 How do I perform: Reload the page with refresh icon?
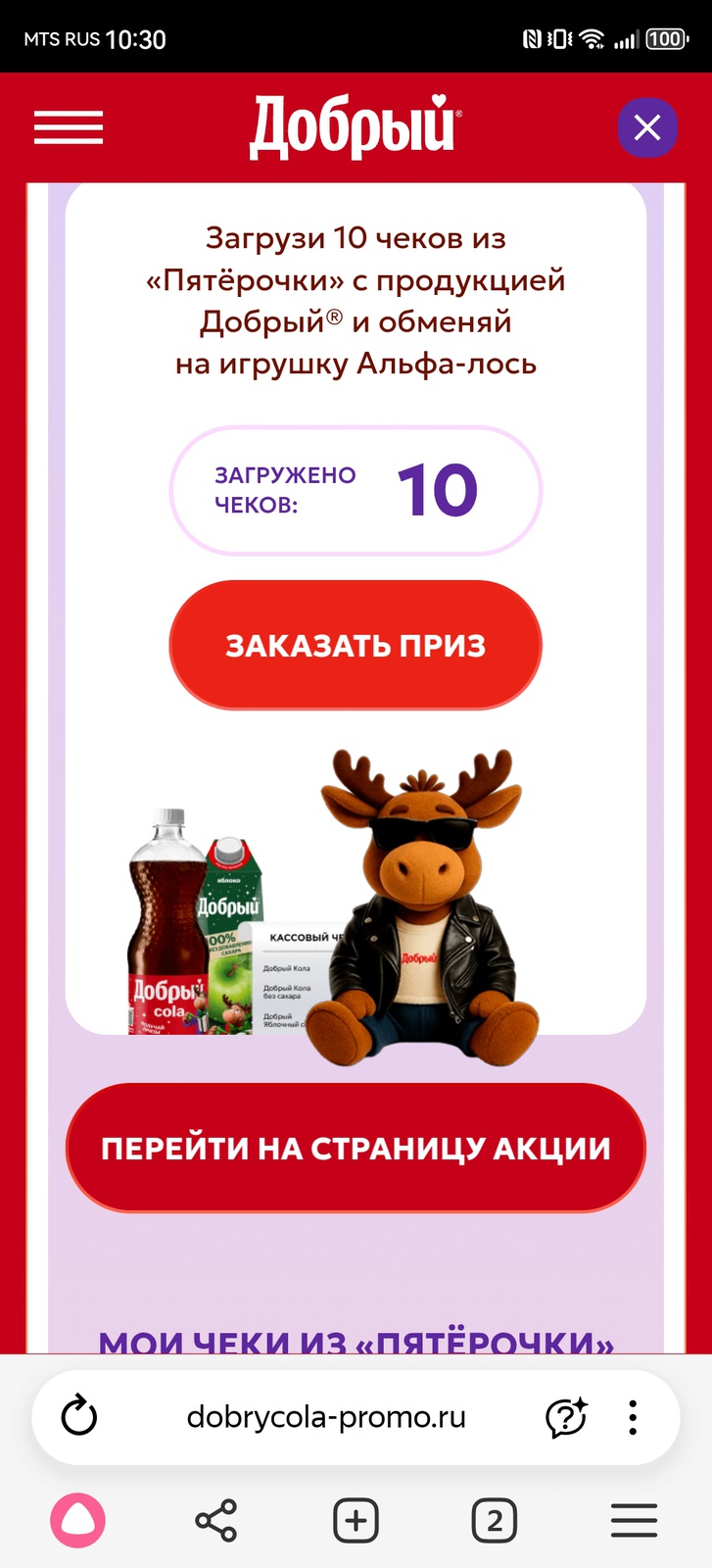pyautogui.click(x=79, y=1417)
